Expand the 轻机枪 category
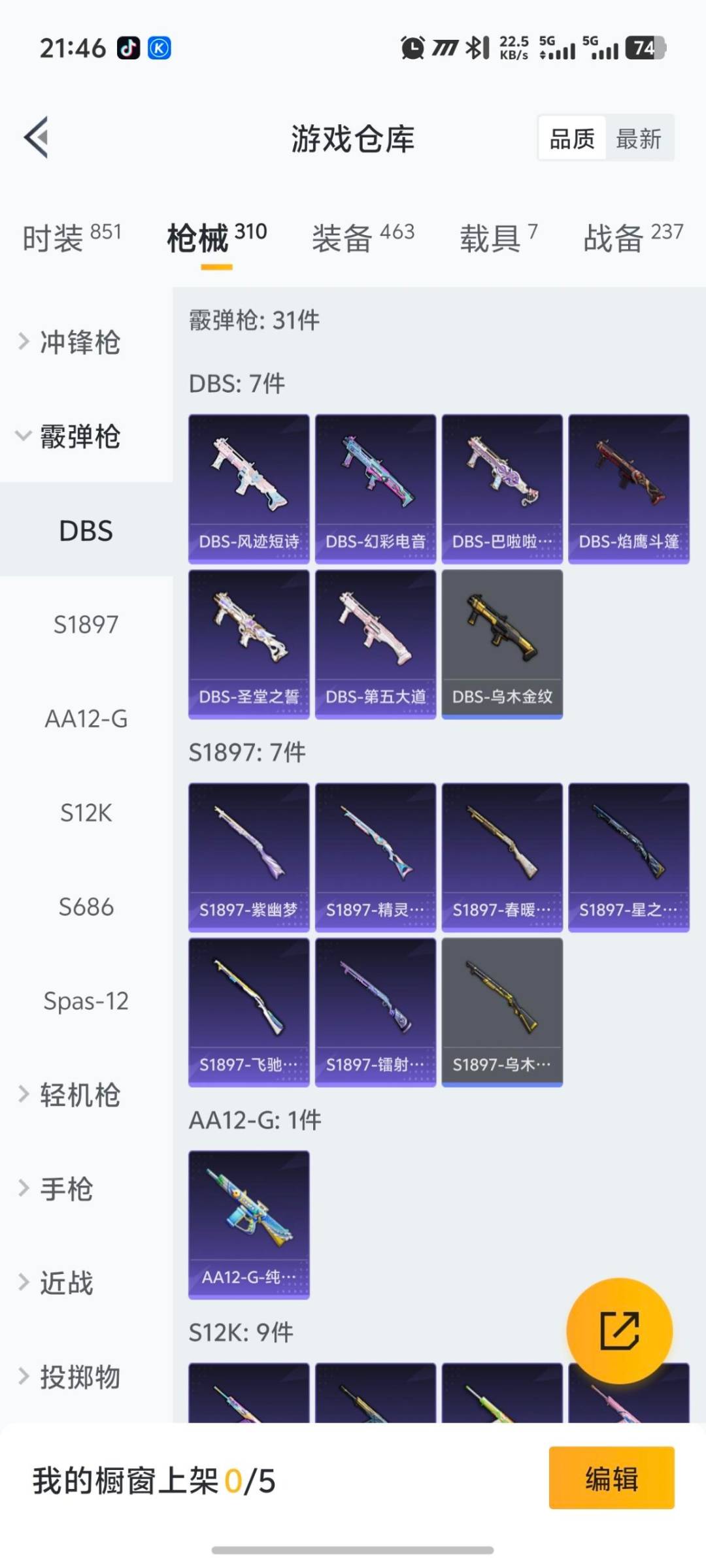The image size is (706, 1568). tap(79, 1095)
